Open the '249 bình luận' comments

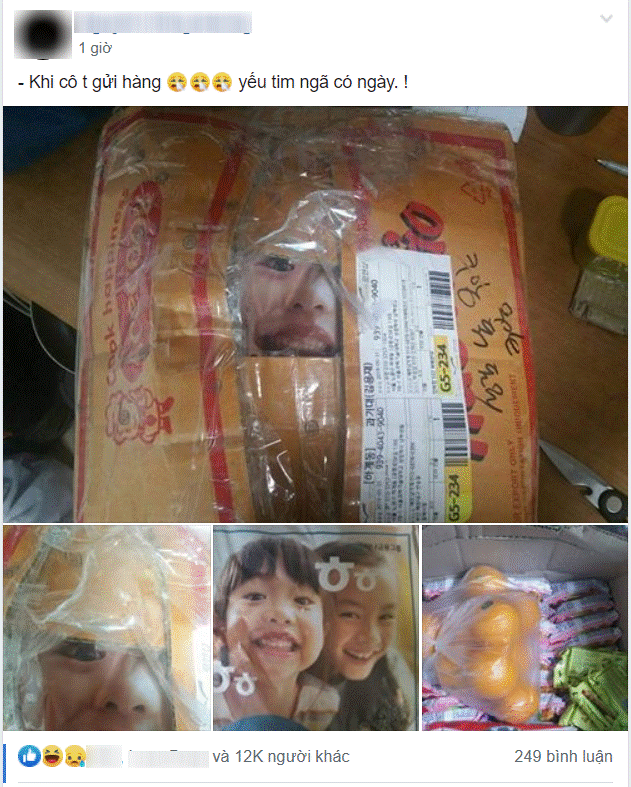(562, 757)
